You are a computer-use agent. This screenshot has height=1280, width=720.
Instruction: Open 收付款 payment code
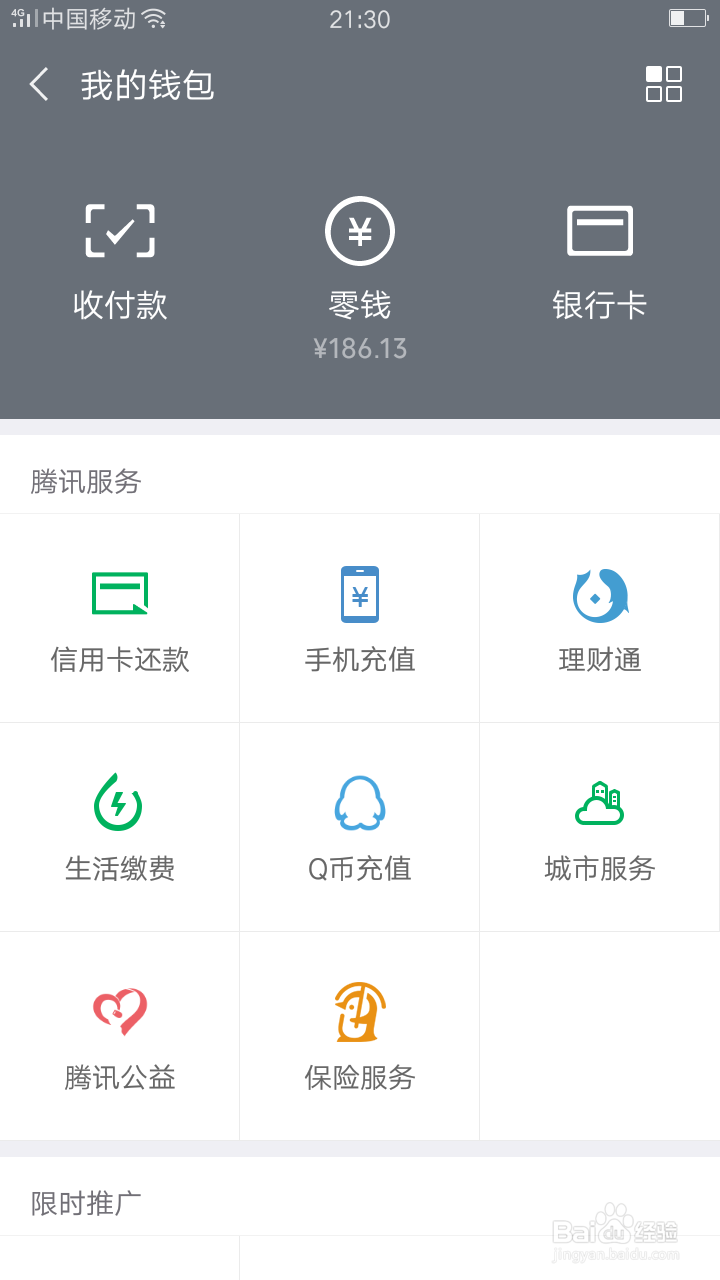[x=120, y=262]
